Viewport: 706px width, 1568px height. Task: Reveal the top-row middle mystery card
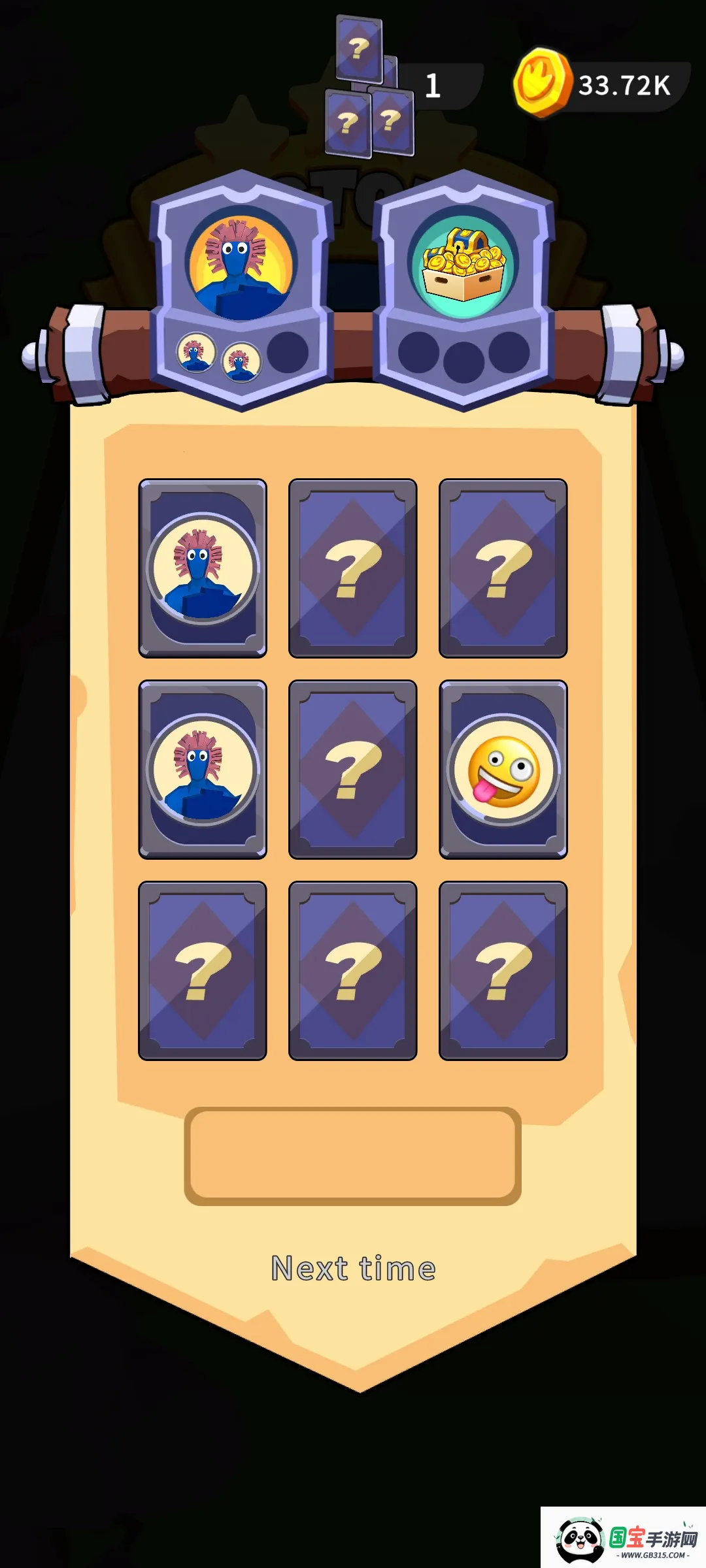[x=353, y=568]
